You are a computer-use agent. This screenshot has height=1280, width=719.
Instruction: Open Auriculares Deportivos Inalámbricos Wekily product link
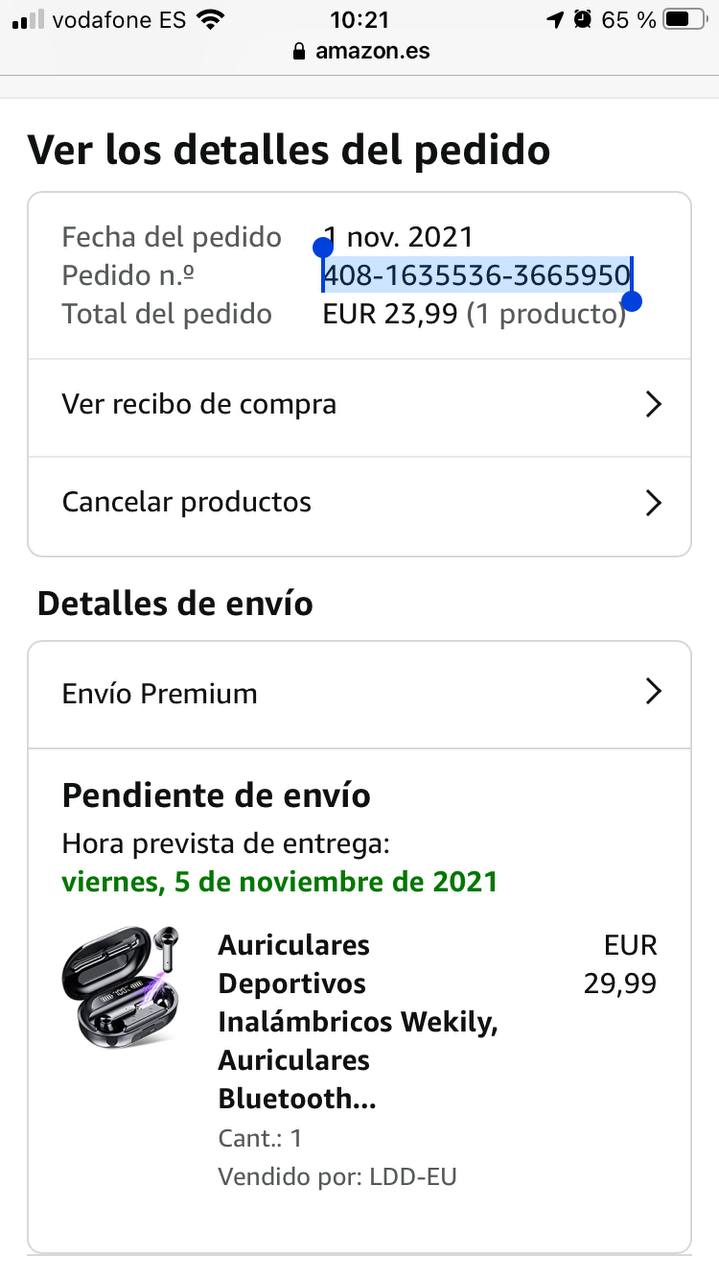(x=357, y=1022)
